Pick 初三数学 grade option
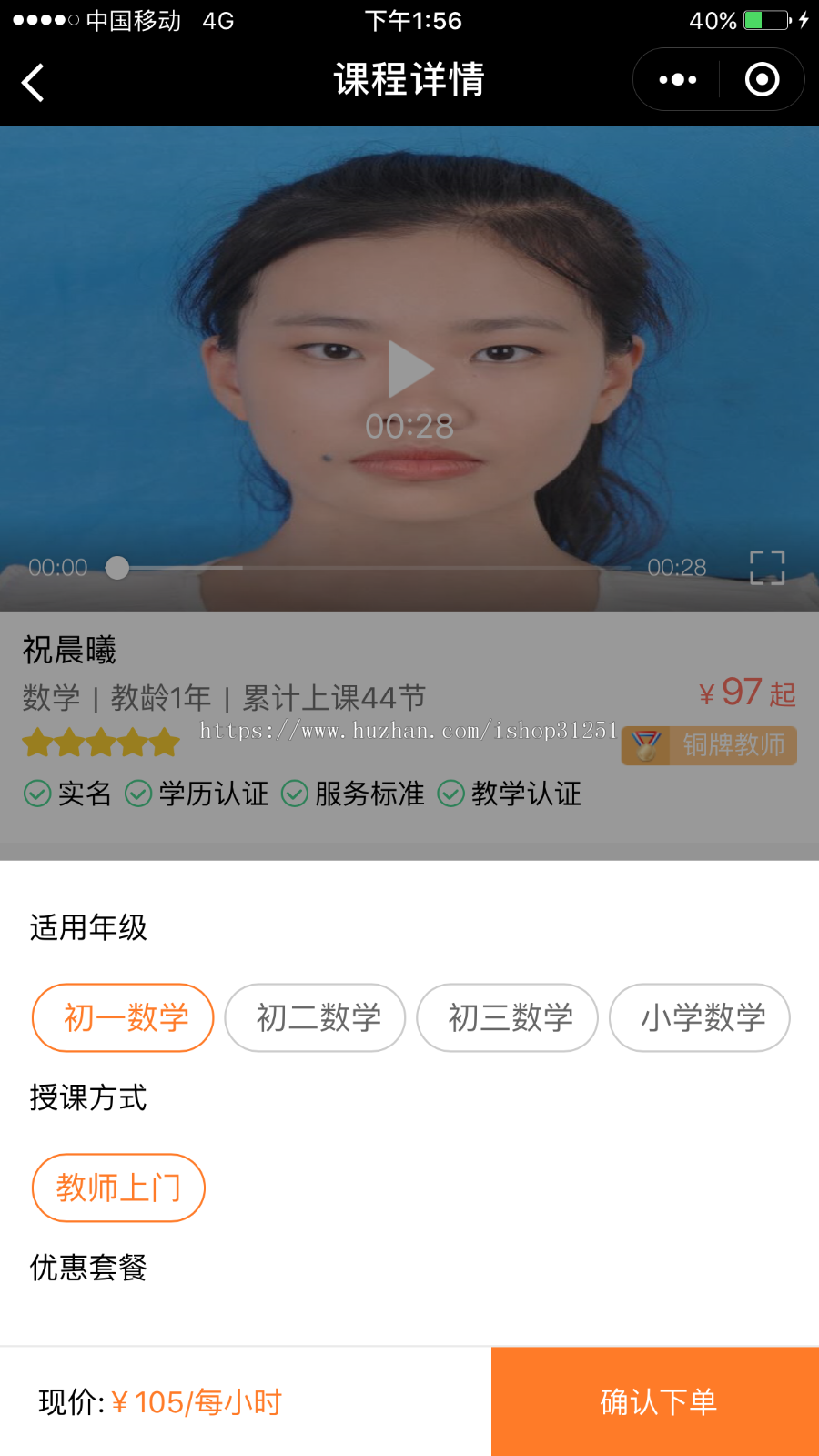819x1456 pixels. click(508, 1017)
